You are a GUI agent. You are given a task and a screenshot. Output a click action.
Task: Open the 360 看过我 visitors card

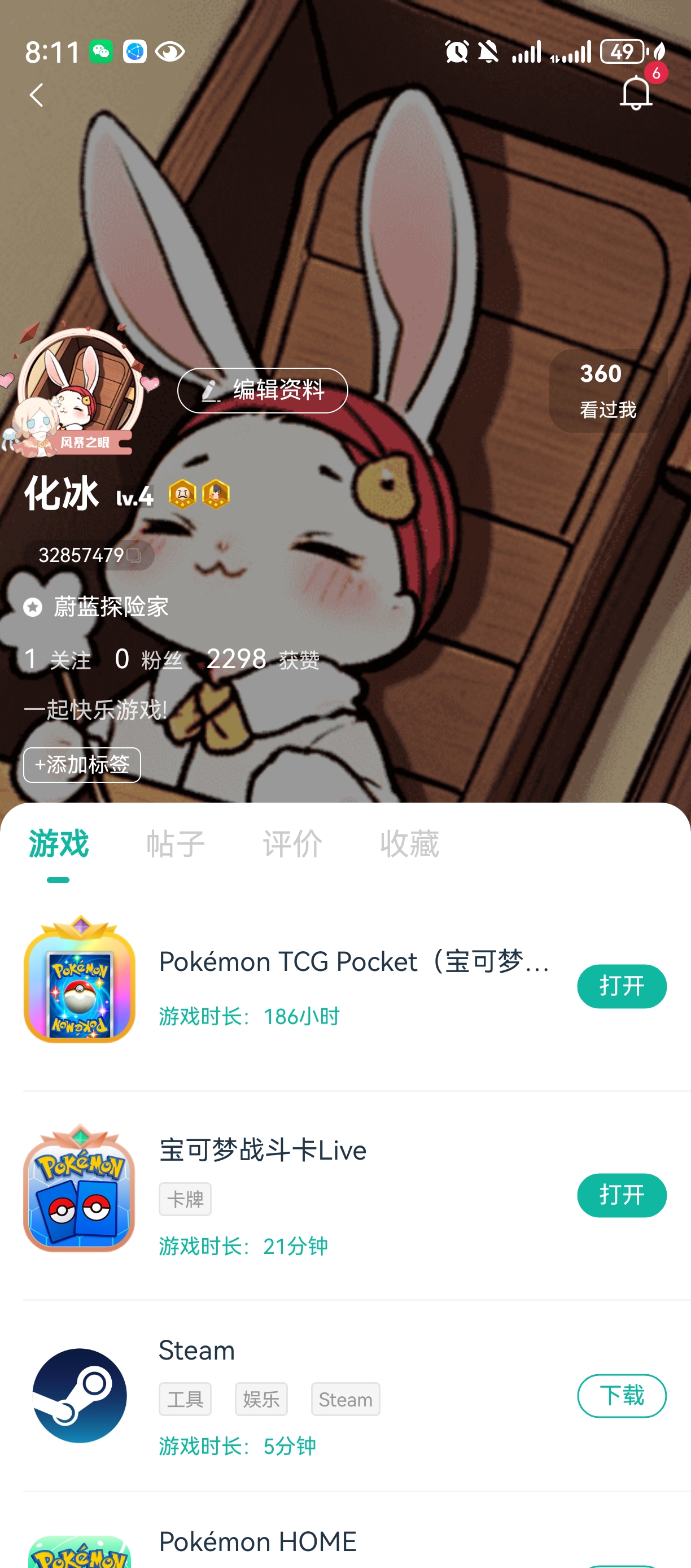pos(607,391)
